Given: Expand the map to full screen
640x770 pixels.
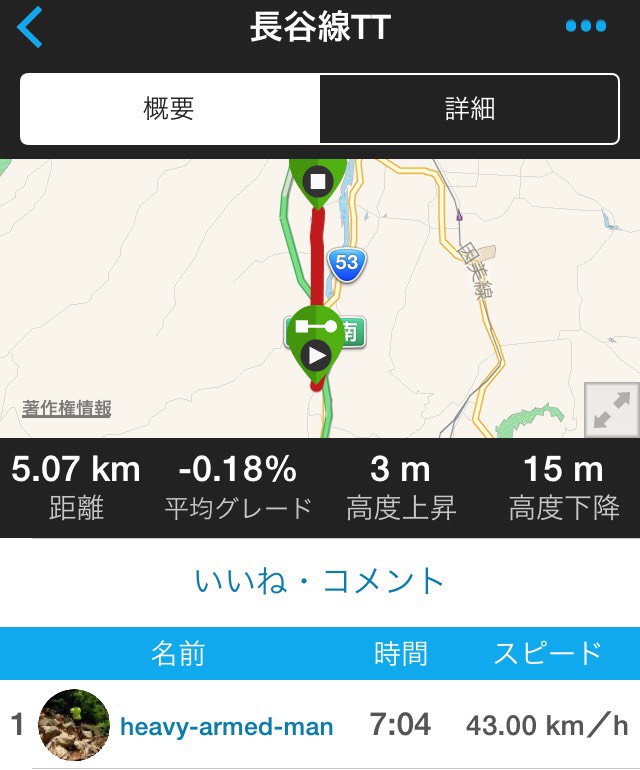Looking at the screenshot, I should [x=611, y=410].
